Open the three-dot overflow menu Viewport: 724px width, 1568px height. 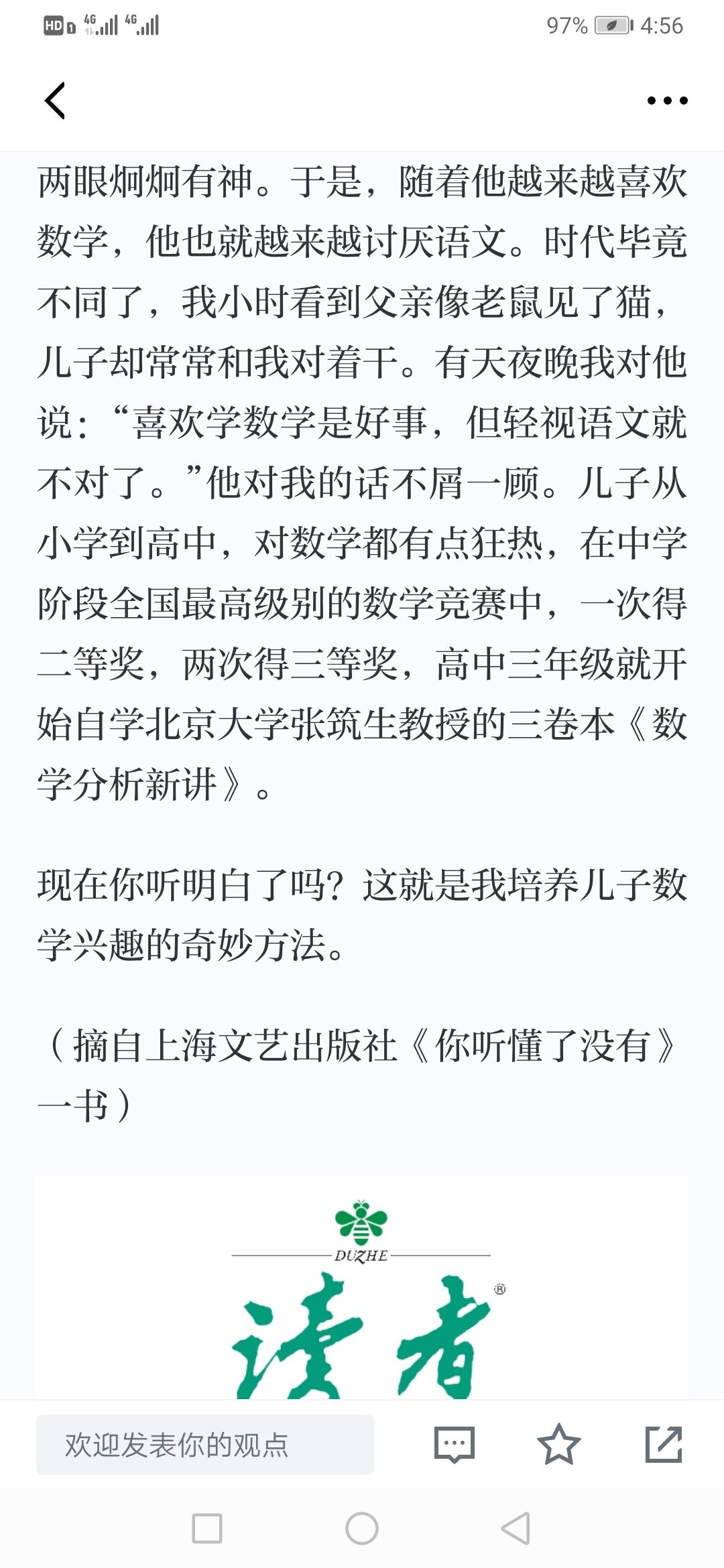667,101
